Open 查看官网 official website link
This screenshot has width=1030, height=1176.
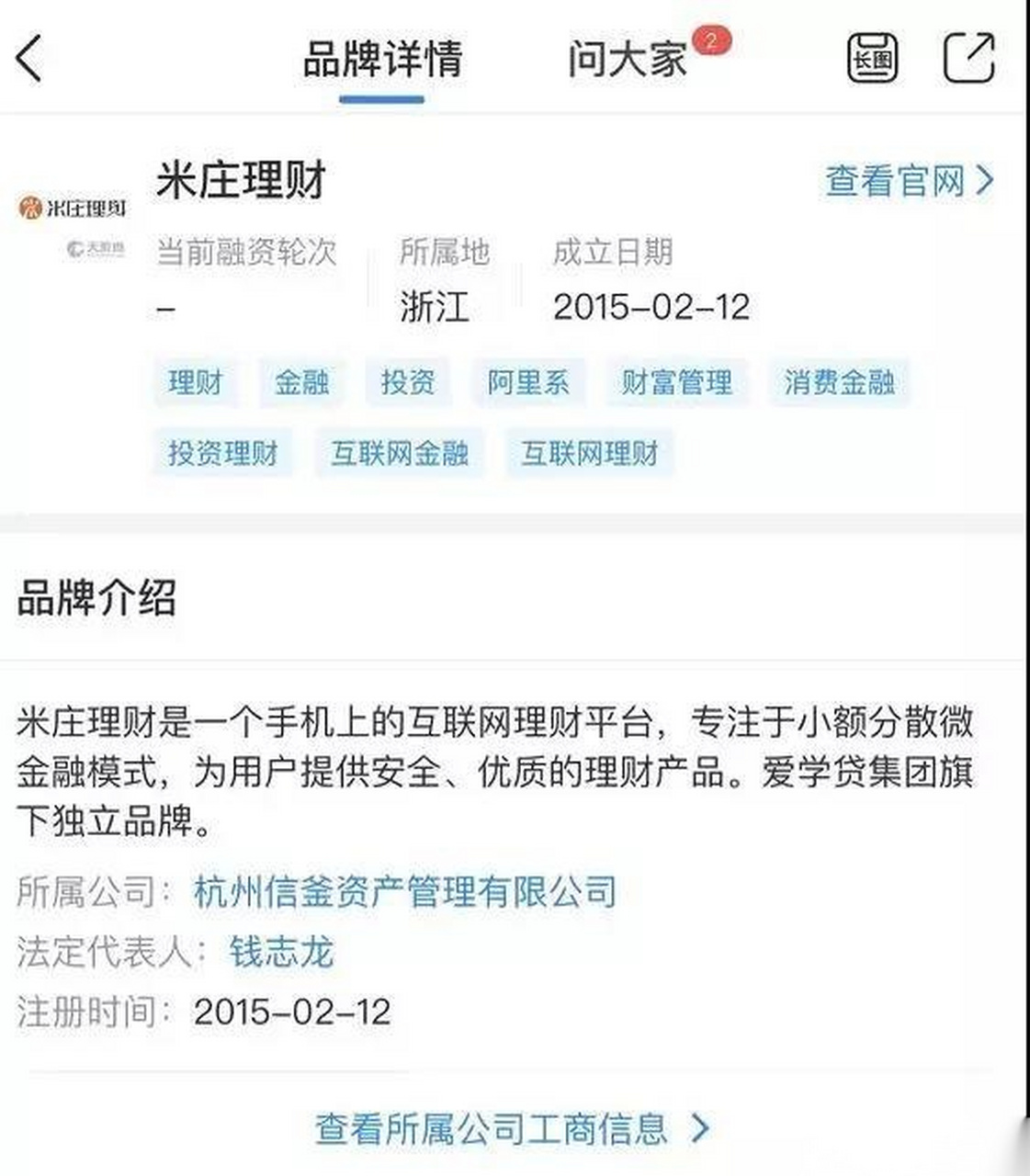click(x=908, y=181)
